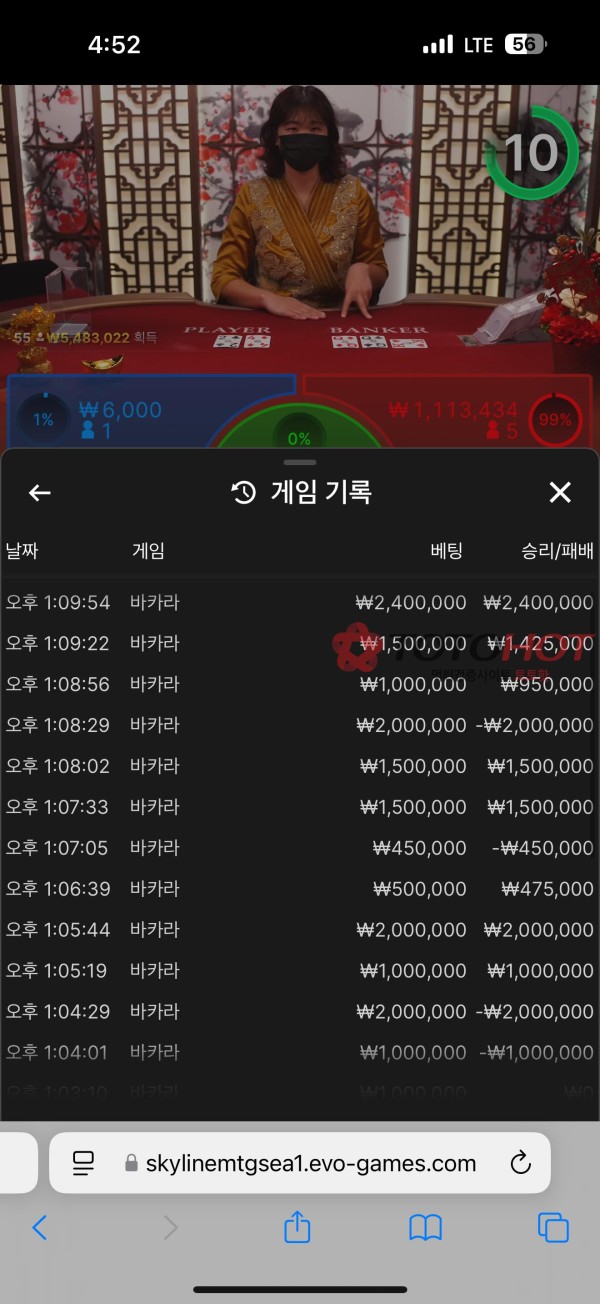Open the Safari page settings icon
The width and height of the screenshot is (600, 1304).
coord(84,1163)
